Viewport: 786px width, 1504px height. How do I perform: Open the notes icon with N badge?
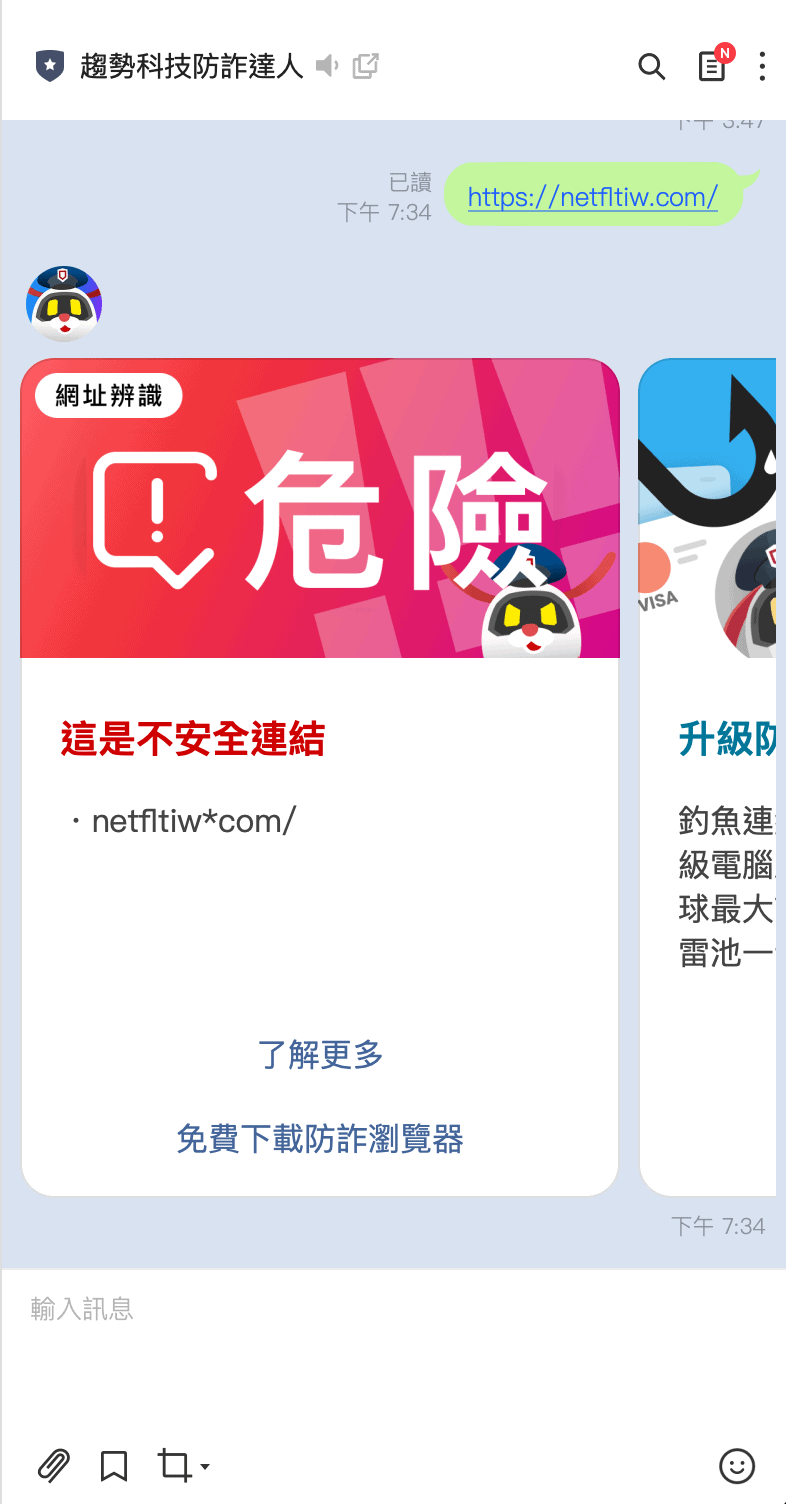(711, 67)
